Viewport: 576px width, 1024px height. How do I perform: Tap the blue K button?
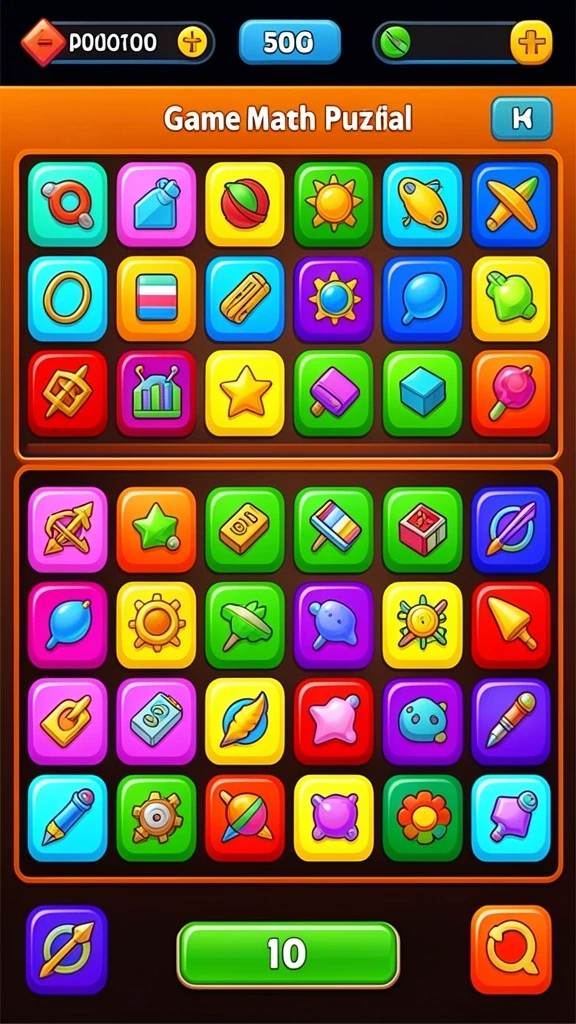click(x=521, y=118)
